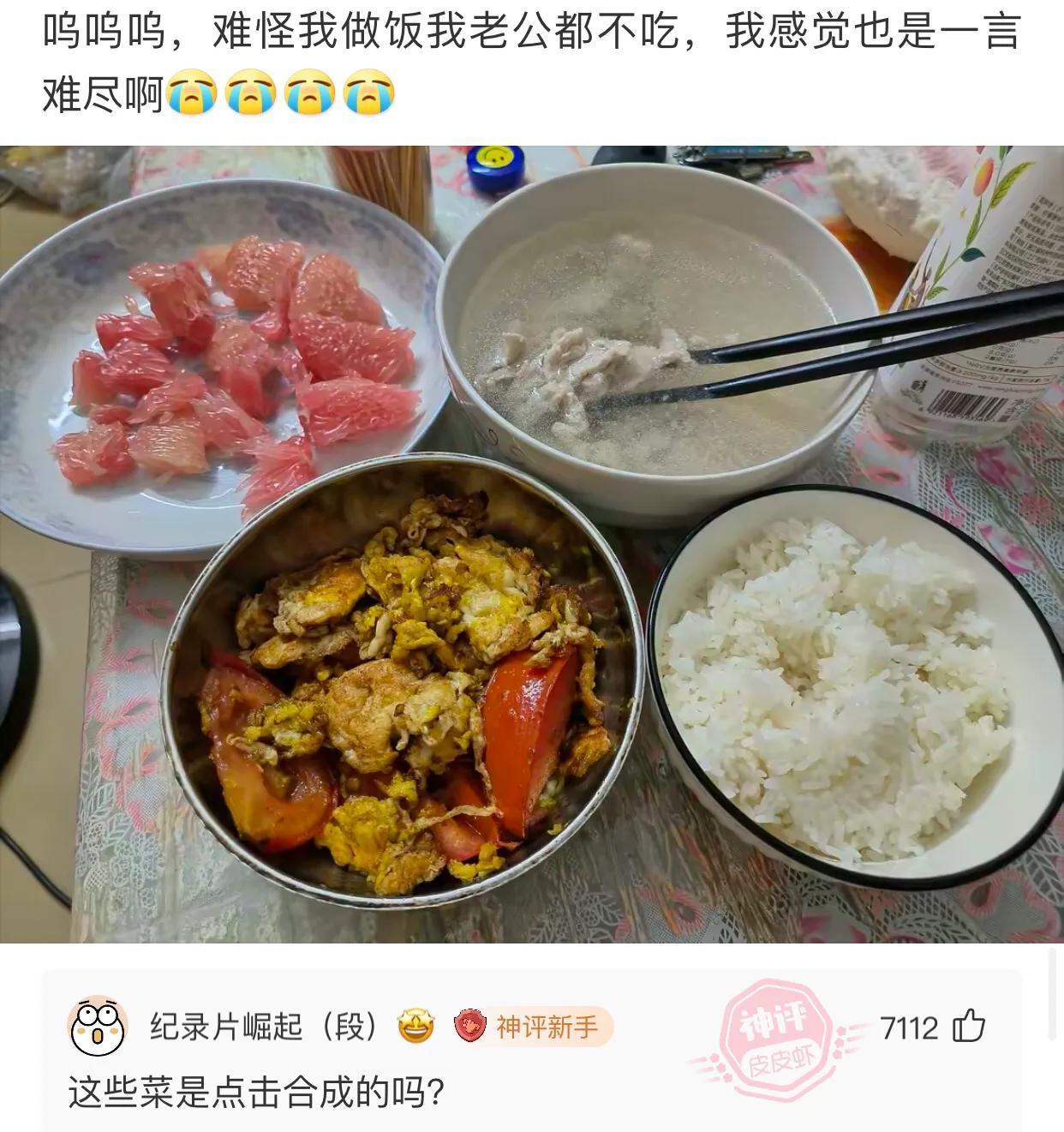
Task: Open the comment 这些菜是点击合成的吗？
Action: [256, 1093]
